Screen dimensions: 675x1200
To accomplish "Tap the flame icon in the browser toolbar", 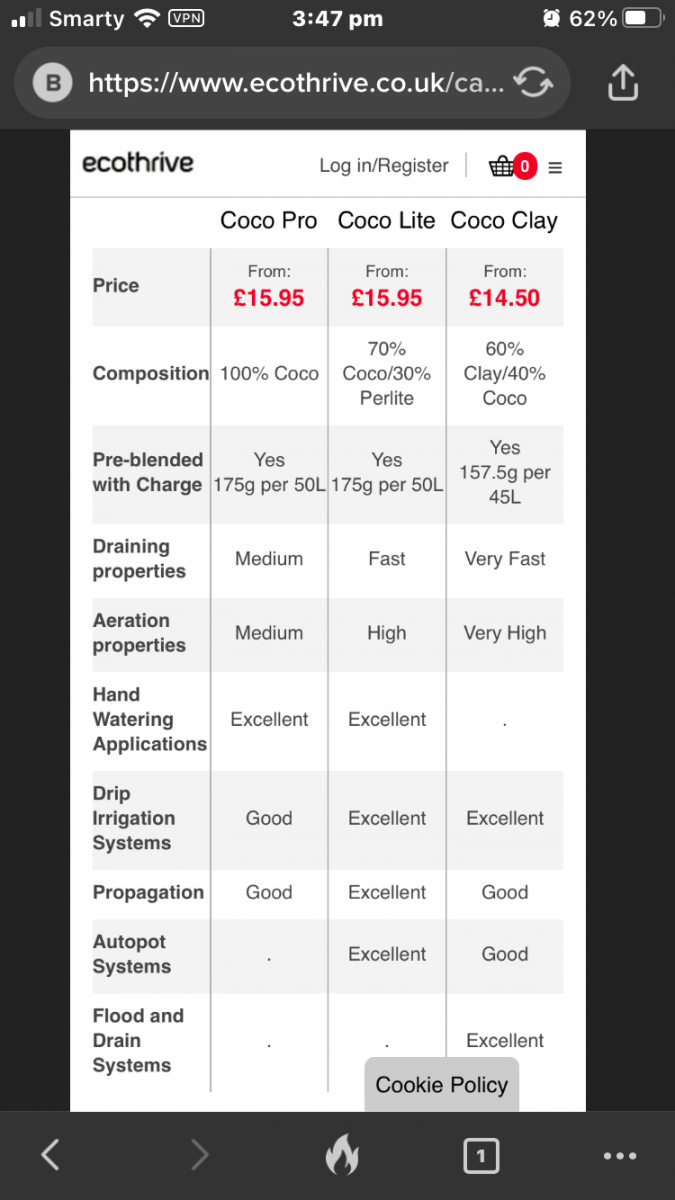I will (341, 1156).
